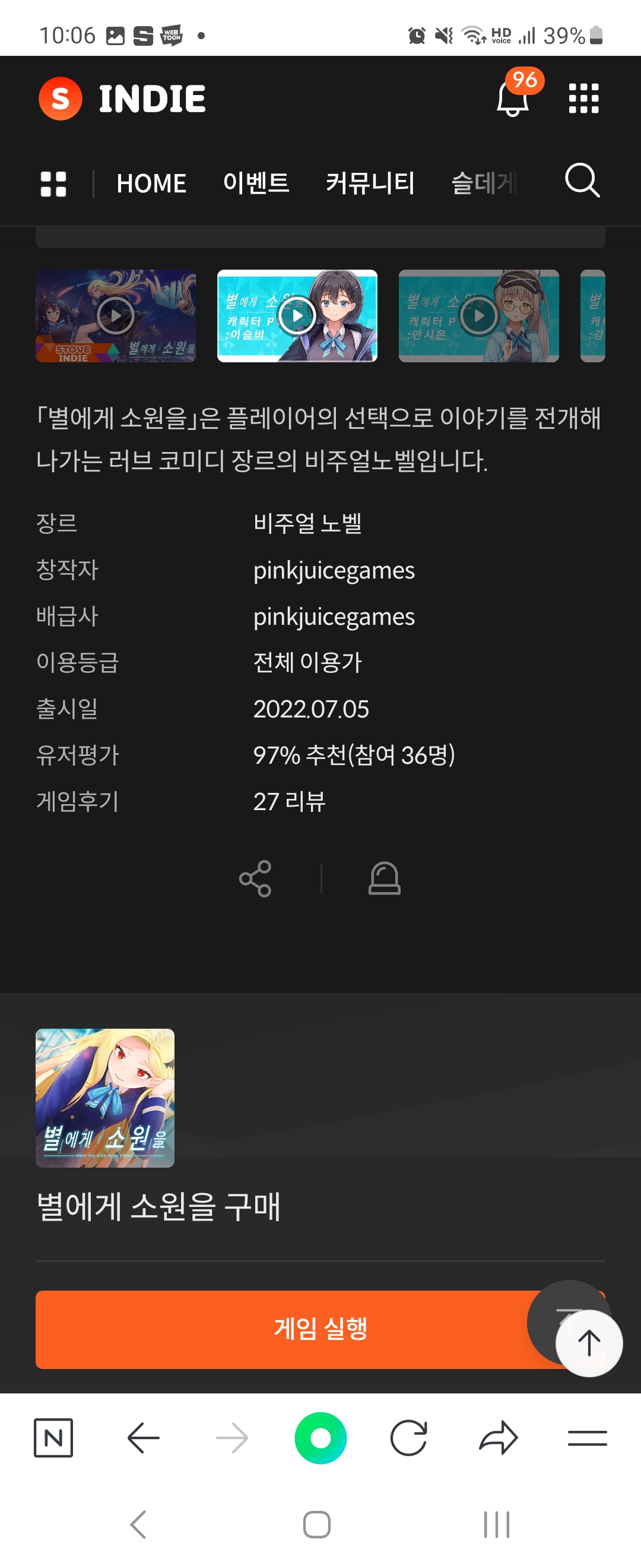
Task: Jump back to top with the arrow button
Action: tap(589, 1343)
